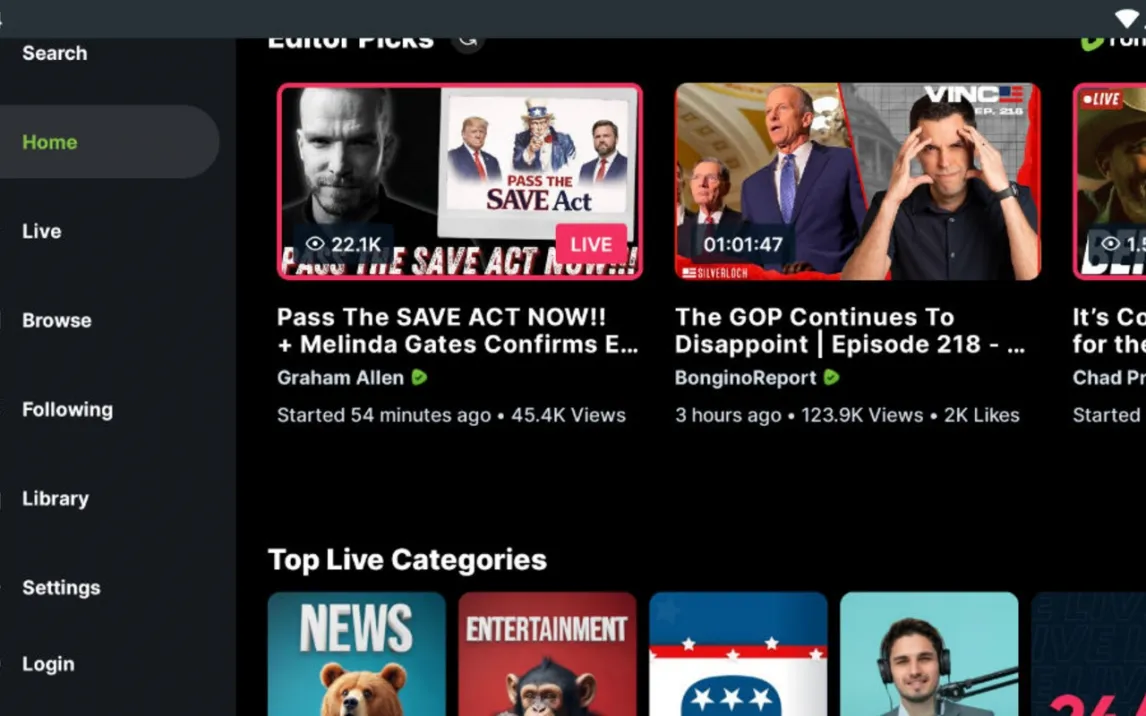Open the podcaster with headphones category tile
Image resolution: width=1146 pixels, height=716 pixels.
[929, 653]
